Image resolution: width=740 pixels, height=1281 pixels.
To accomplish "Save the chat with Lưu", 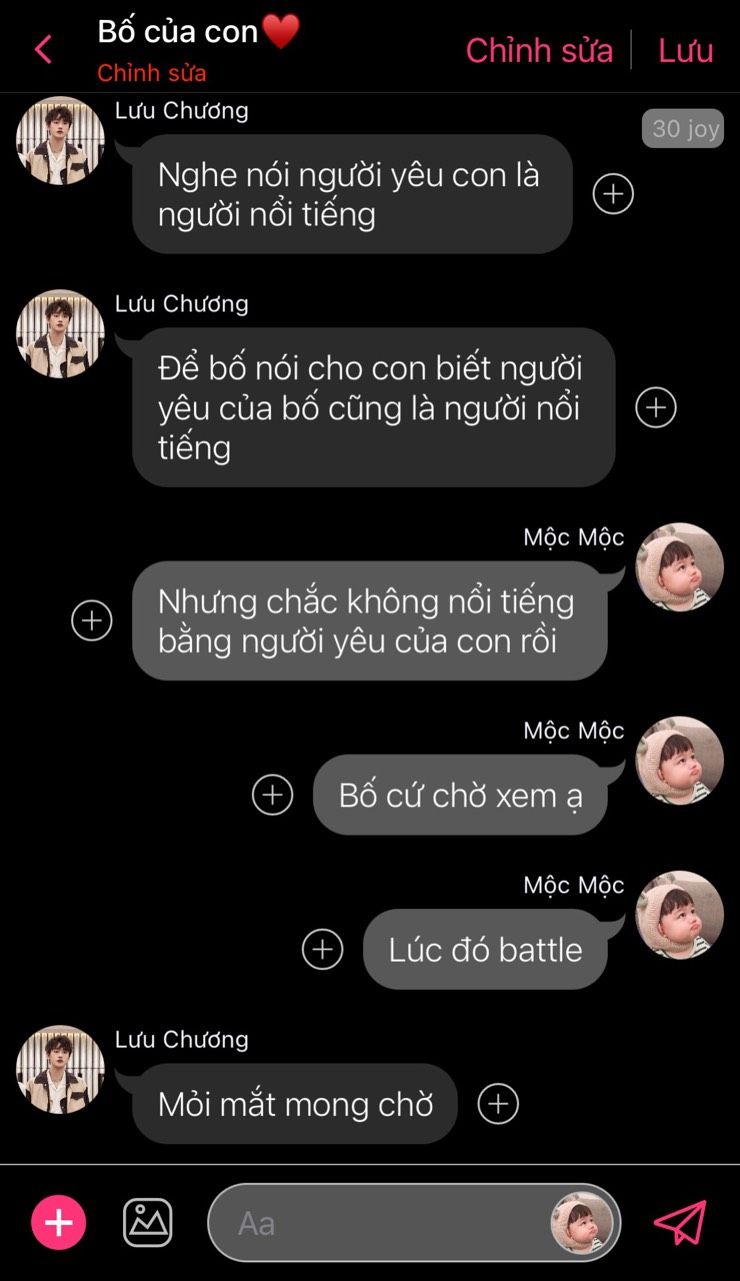I will click(685, 50).
